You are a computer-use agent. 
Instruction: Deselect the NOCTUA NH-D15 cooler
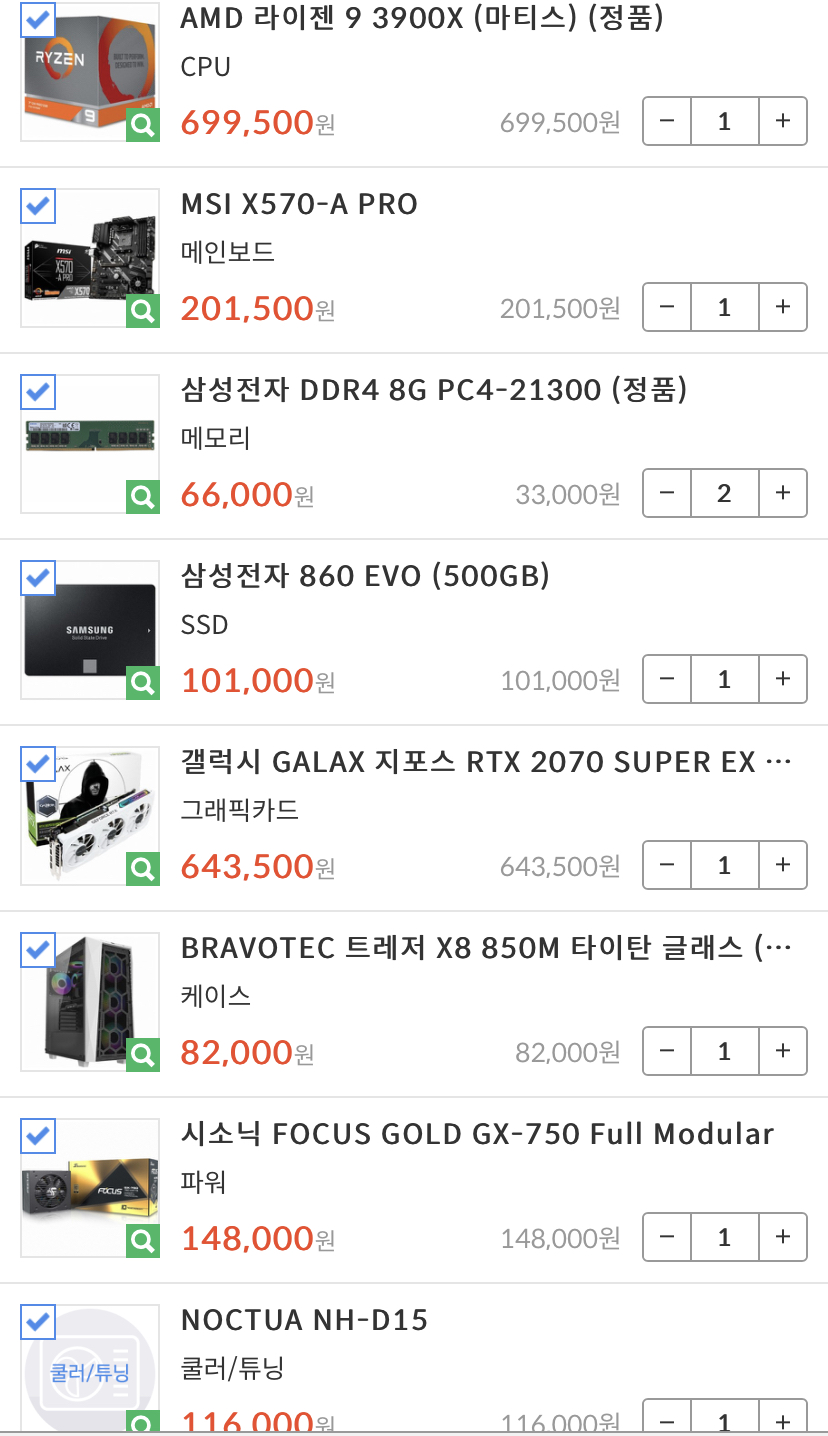(38, 1322)
